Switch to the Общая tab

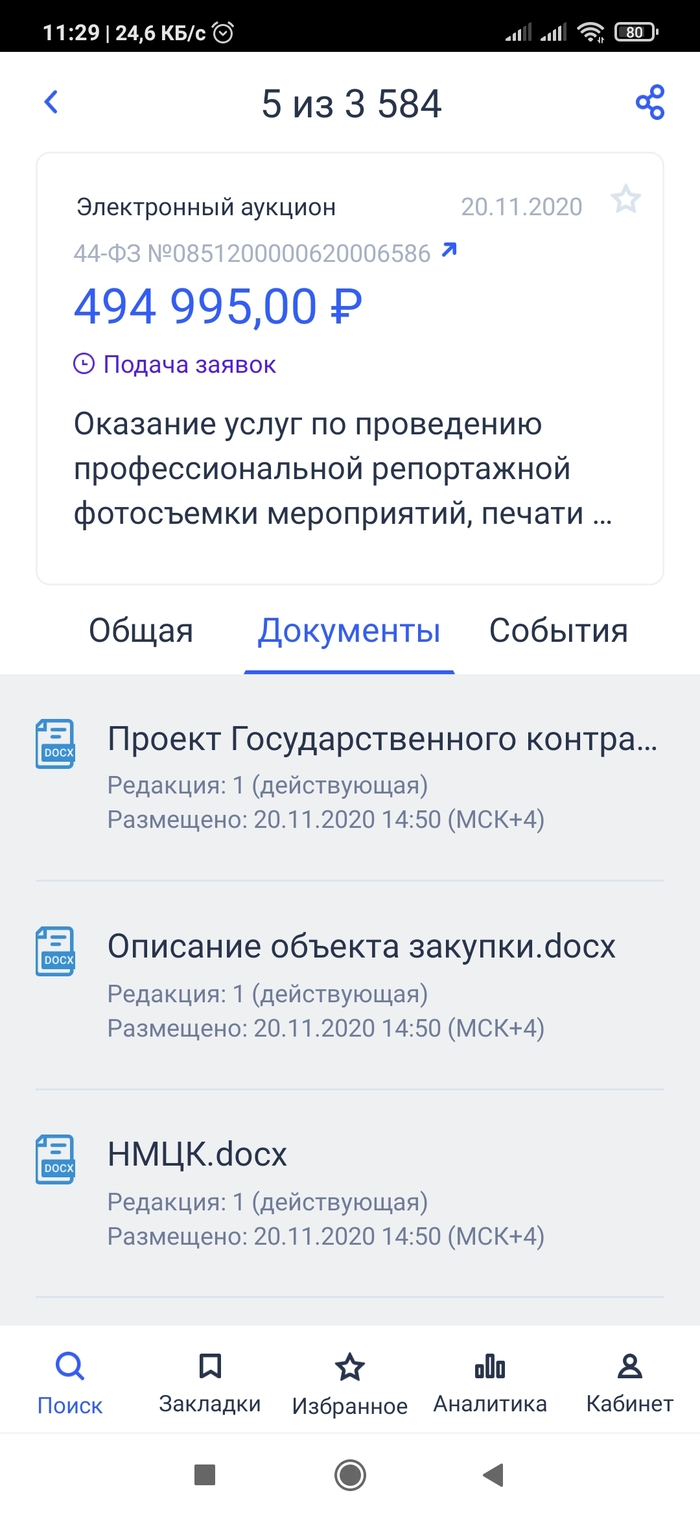(141, 631)
